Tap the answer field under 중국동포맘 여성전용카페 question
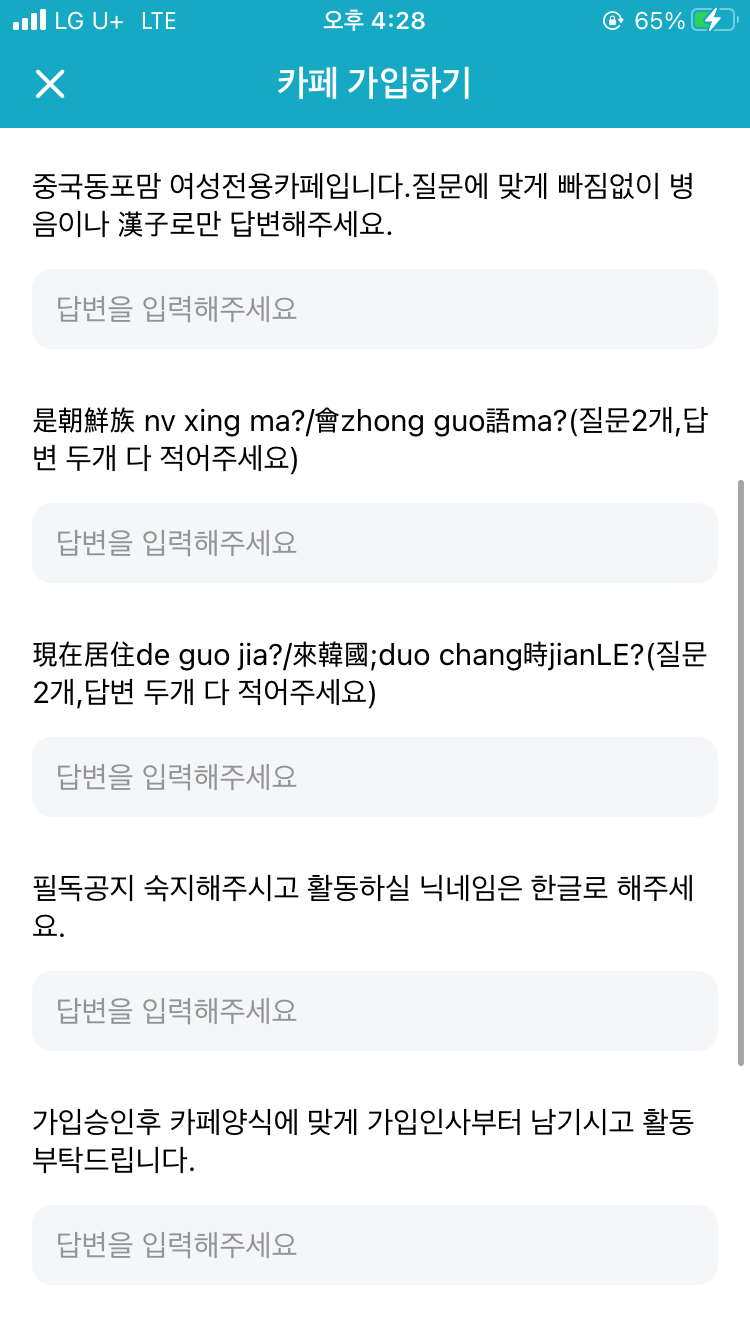This screenshot has width=750, height=1334. 375,309
